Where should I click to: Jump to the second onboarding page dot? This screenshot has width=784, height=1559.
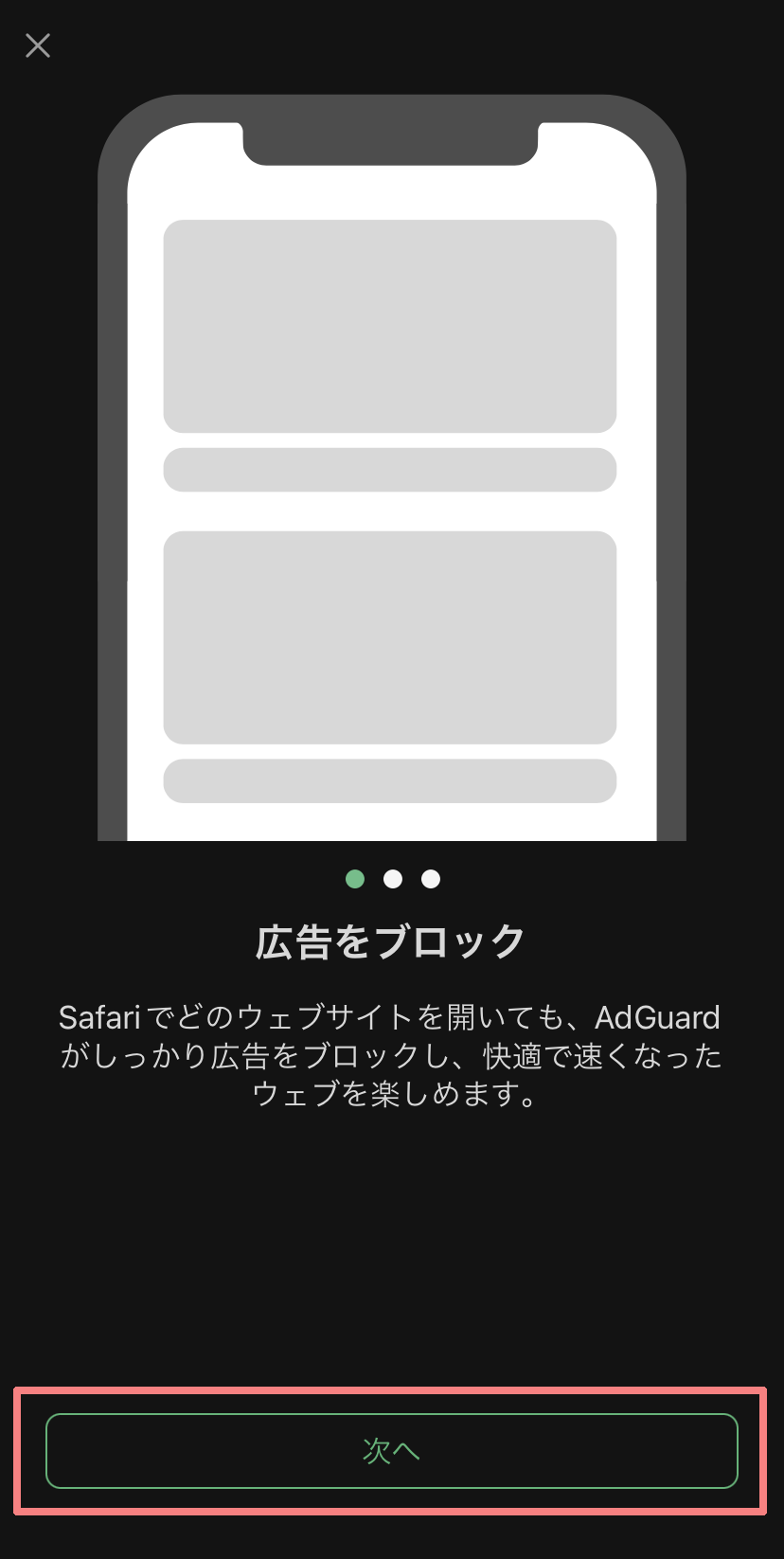(393, 879)
